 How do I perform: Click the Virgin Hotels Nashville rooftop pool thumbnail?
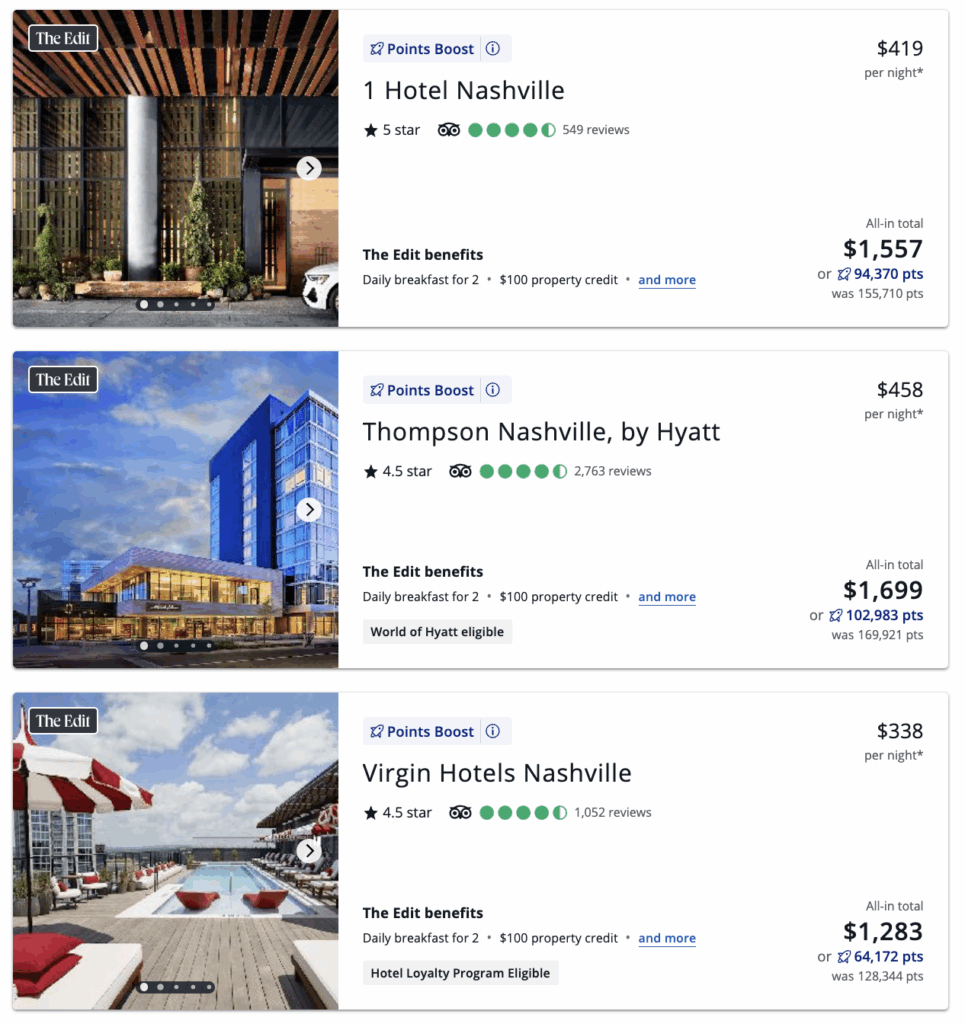175,850
